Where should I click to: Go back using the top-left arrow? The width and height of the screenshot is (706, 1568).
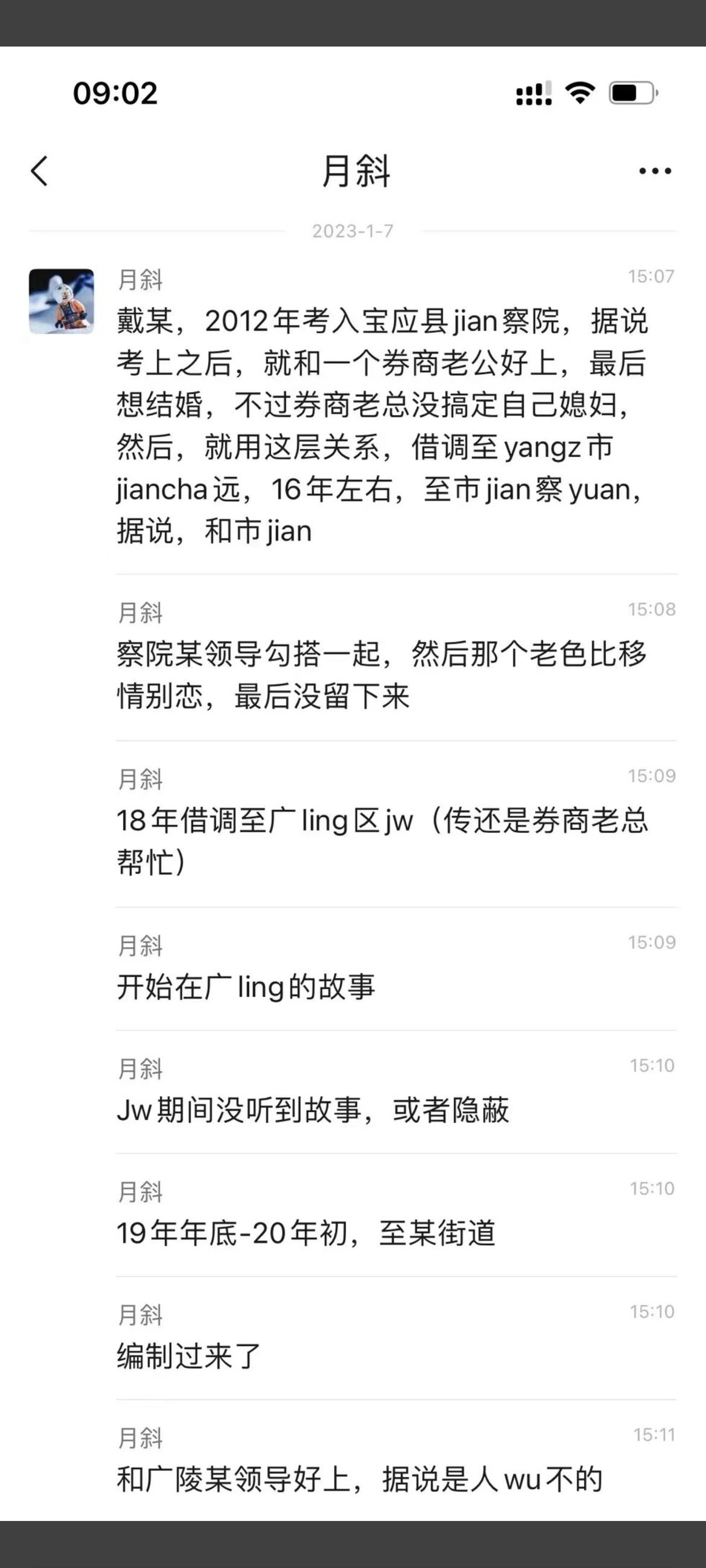(39, 171)
